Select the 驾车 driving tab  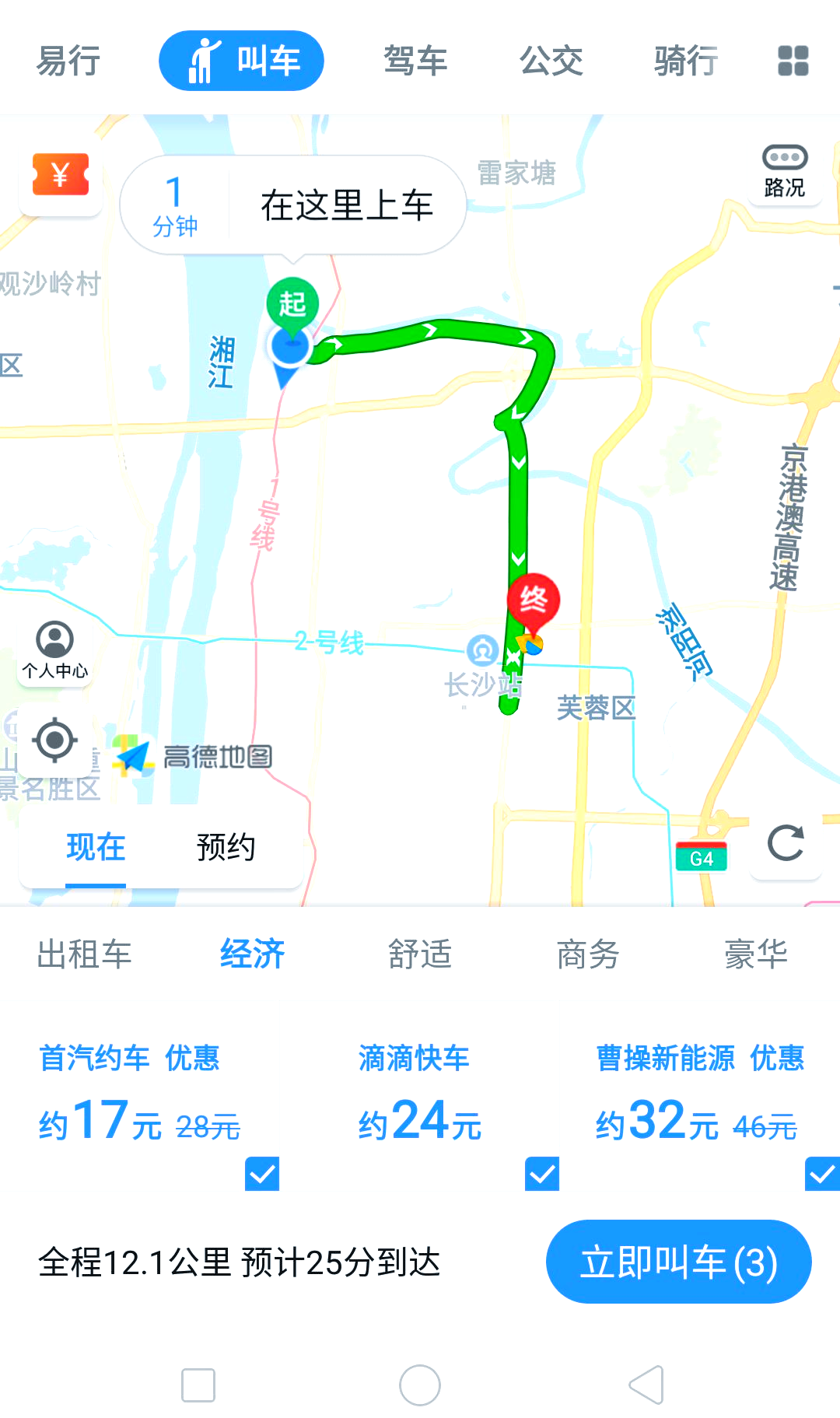click(x=415, y=61)
